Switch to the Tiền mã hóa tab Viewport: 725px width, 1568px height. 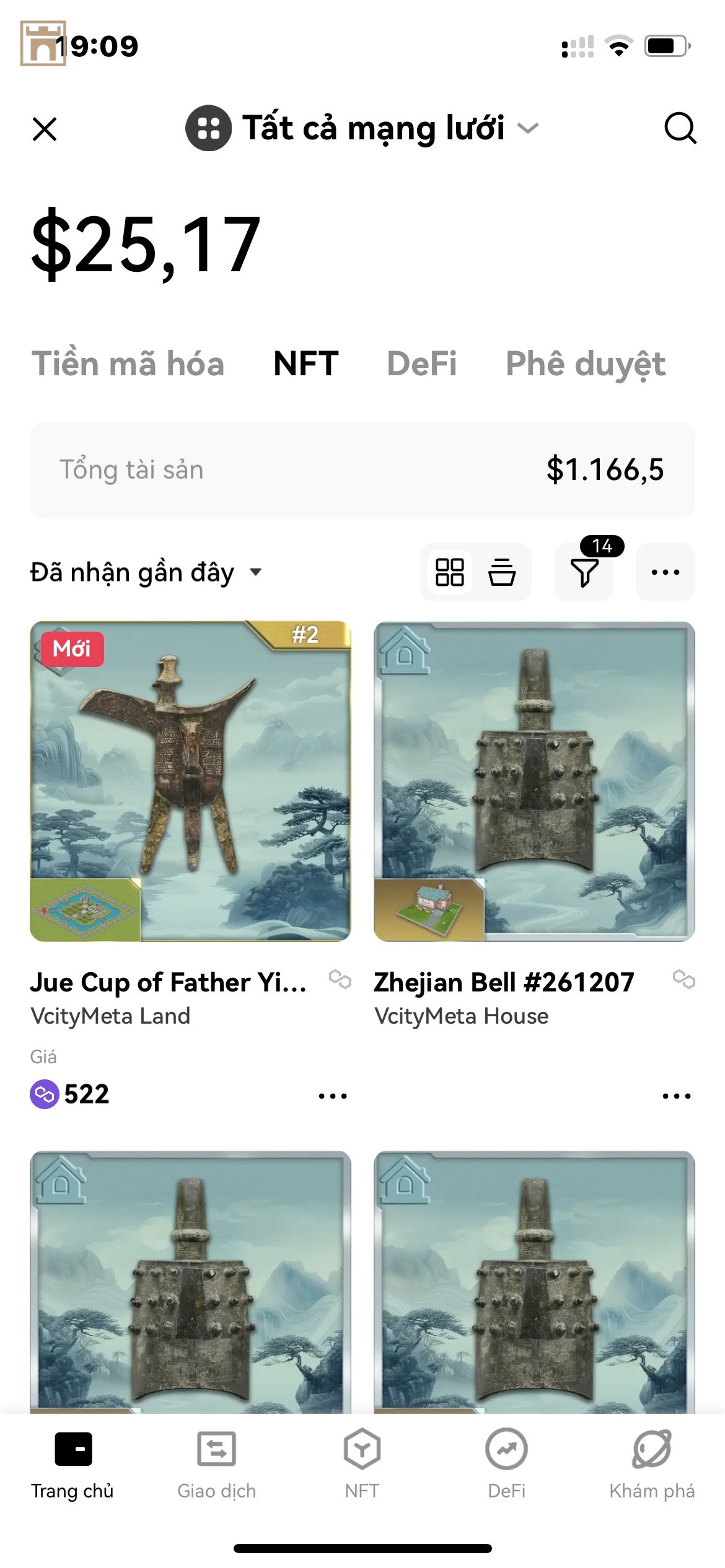click(128, 364)
